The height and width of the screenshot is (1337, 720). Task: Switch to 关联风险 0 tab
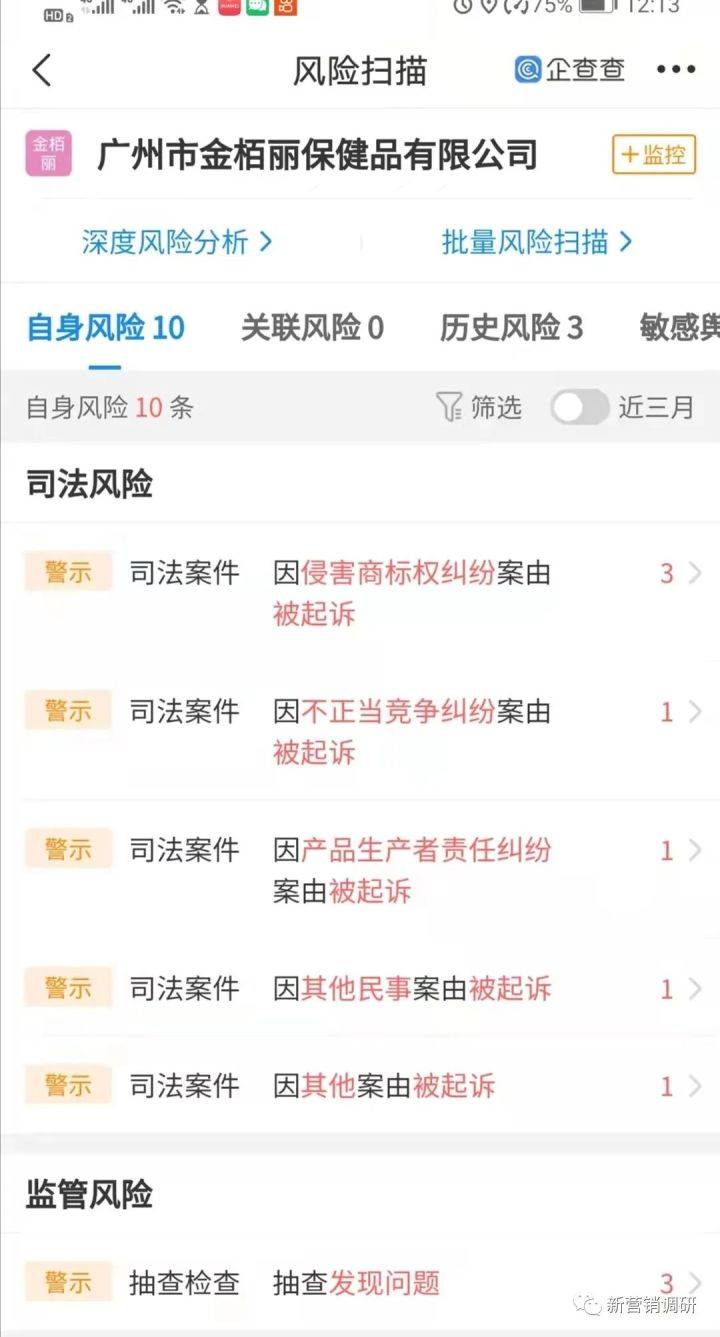coord(312,328)
